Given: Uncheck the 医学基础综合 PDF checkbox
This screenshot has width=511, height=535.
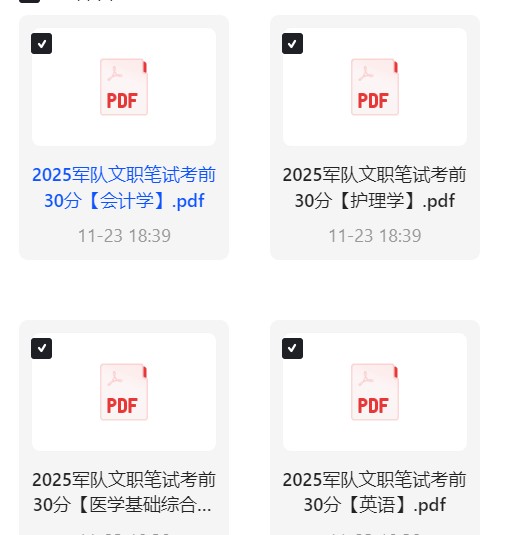Looking at the screenshot, I should click(x=41, y=348).
